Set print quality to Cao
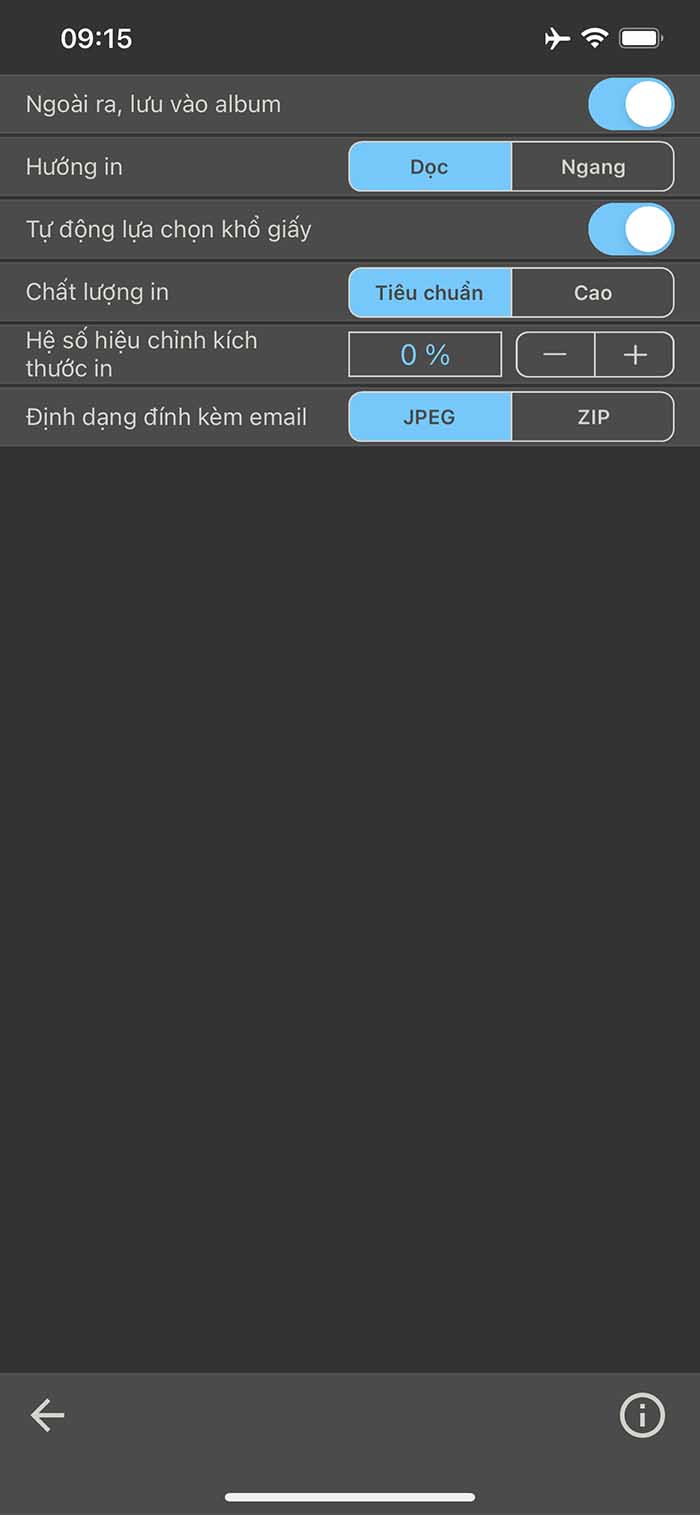 pyautogui.click(x=593, y=292)
